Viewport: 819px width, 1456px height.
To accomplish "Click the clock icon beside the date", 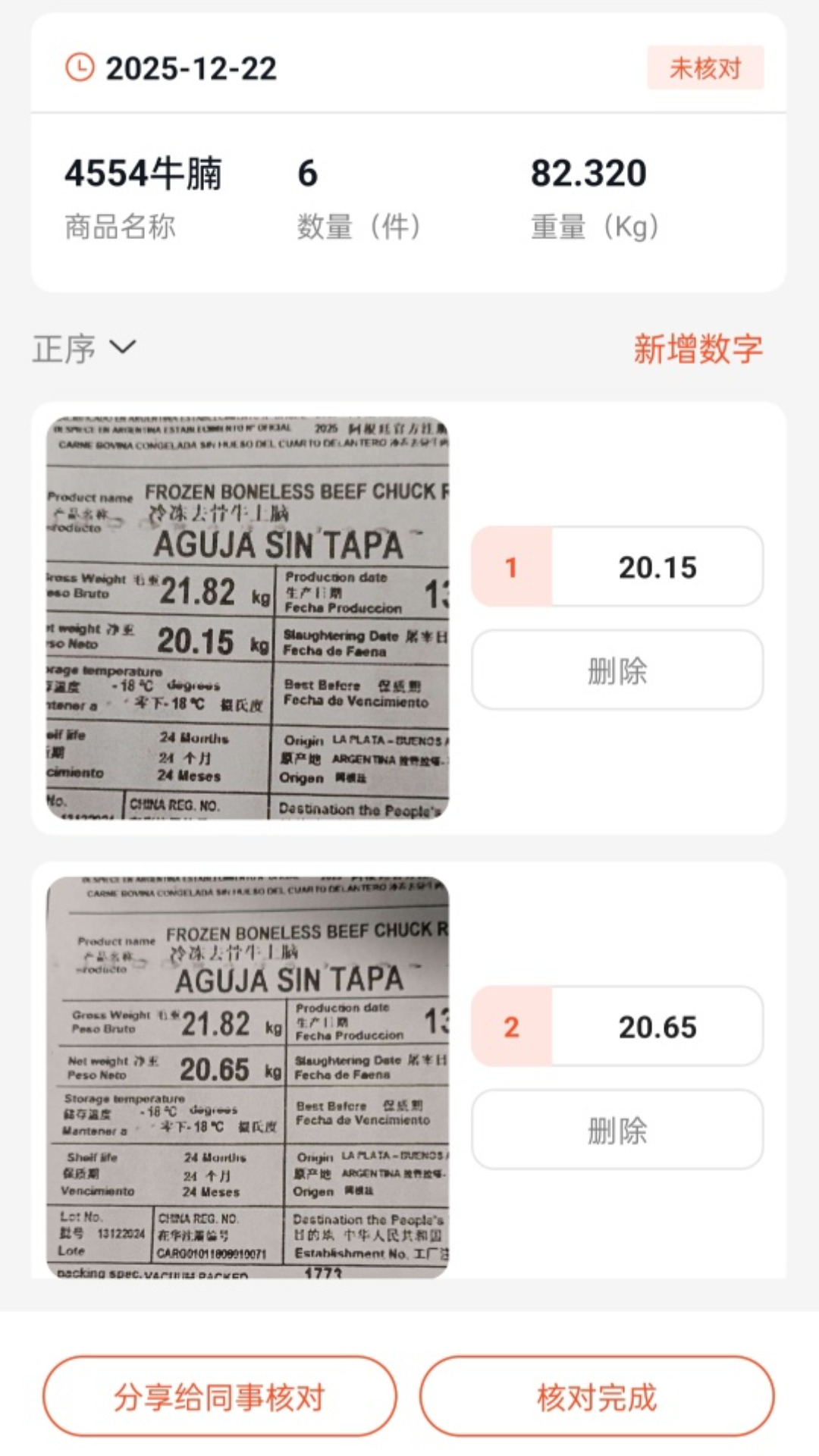I will coord(78,69).
